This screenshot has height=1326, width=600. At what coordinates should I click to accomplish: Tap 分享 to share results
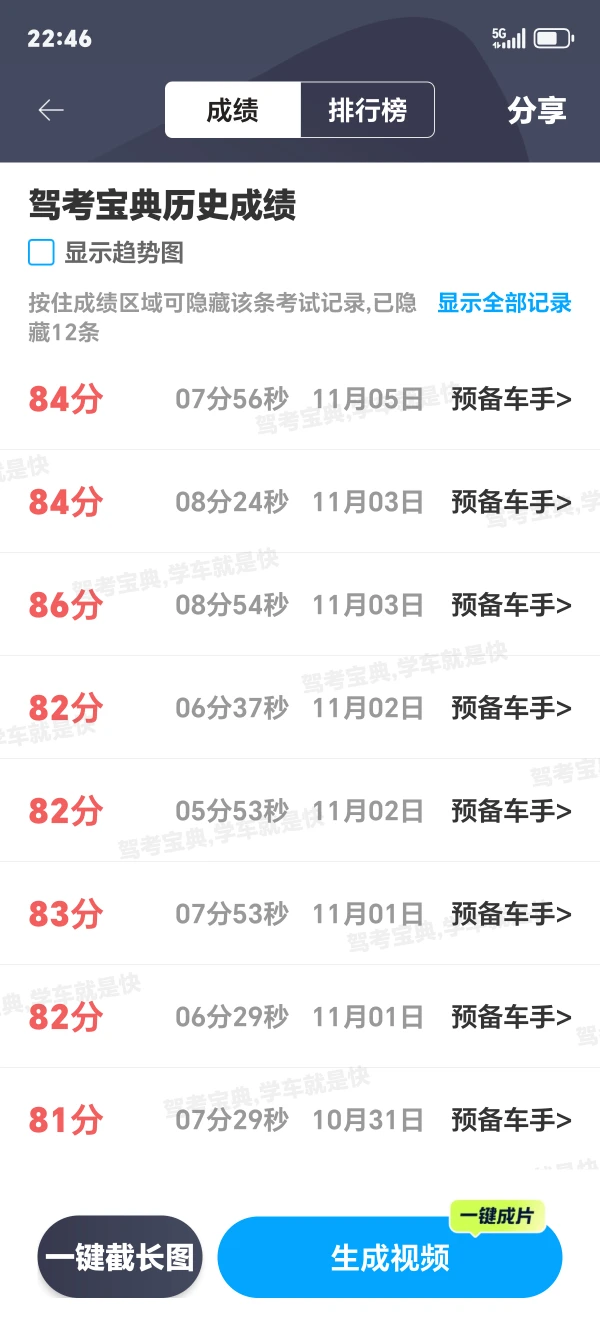[x=537, y=110]
